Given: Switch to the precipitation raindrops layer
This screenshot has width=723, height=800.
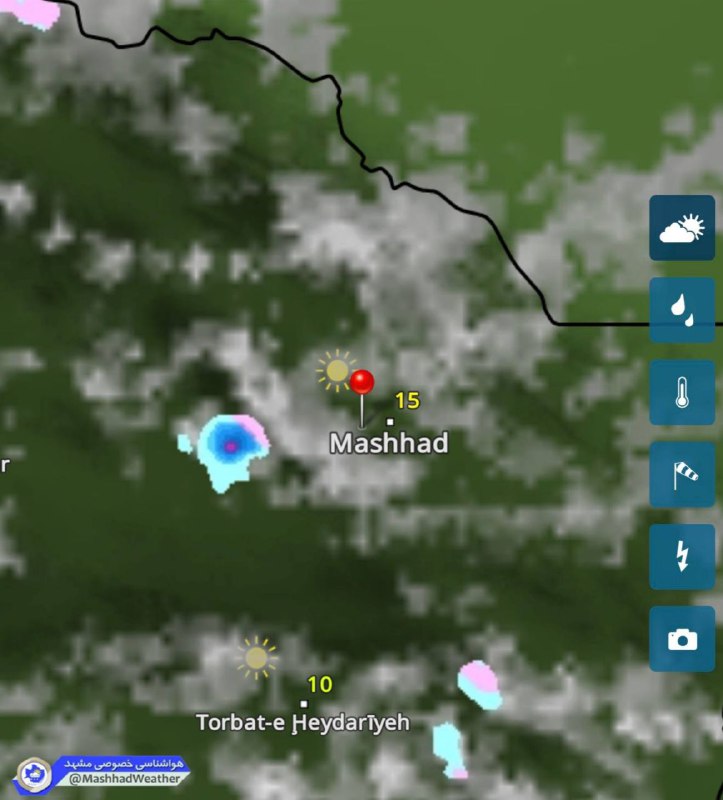Looking at the screenshot, I should 682,310.
